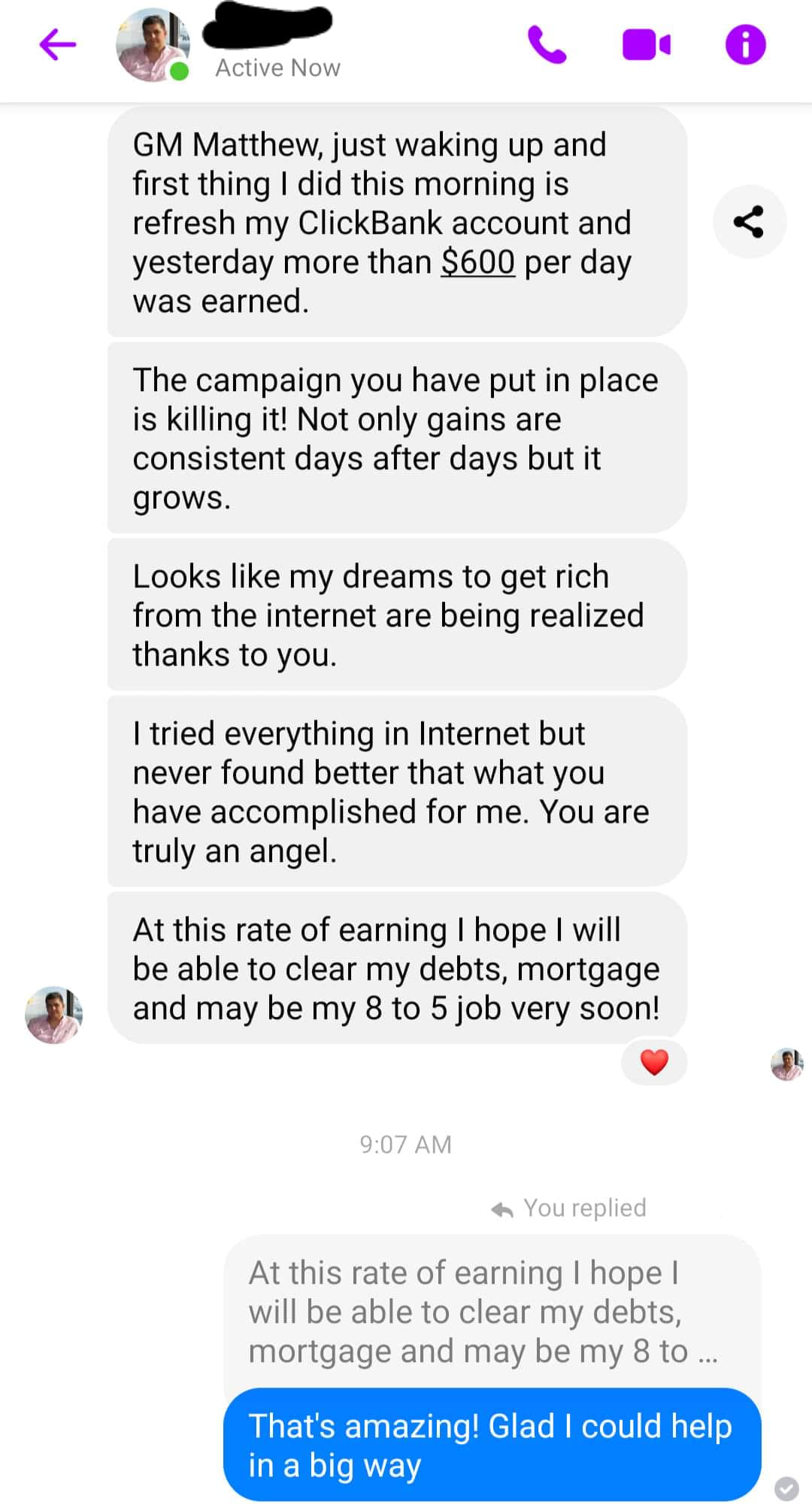Open the contact's profile picture in header

click(152, 45)
